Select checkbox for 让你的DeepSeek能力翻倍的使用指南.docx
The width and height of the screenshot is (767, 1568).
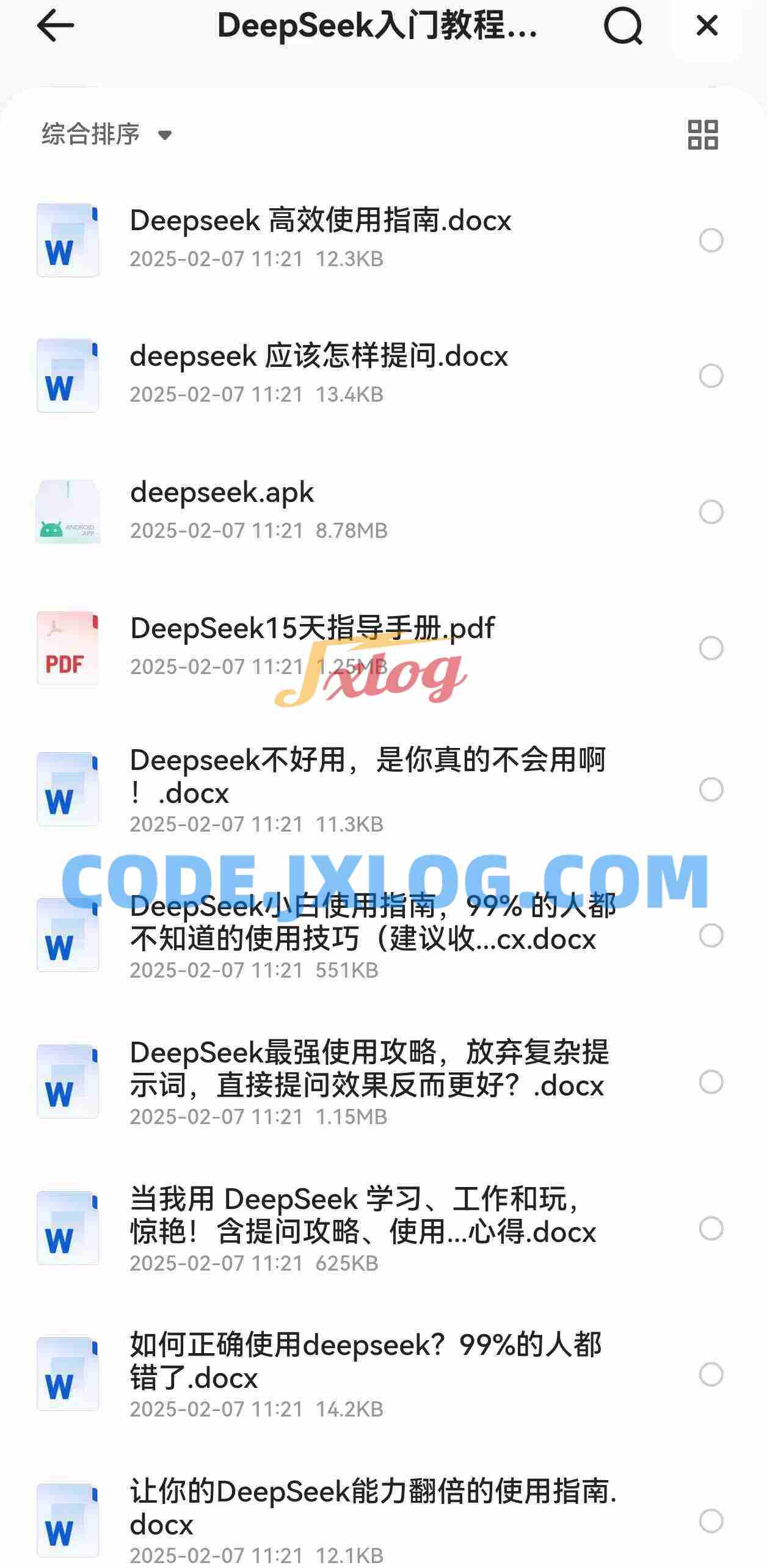[x=711, y=1521]
